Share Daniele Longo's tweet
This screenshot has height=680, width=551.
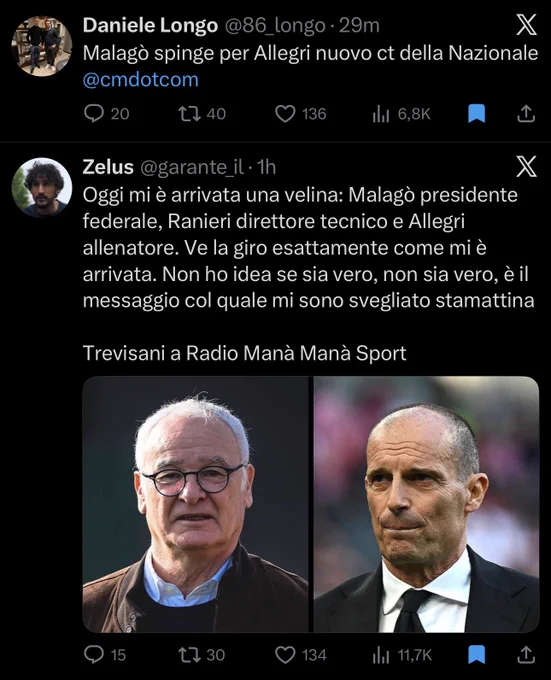pos(526,114)
